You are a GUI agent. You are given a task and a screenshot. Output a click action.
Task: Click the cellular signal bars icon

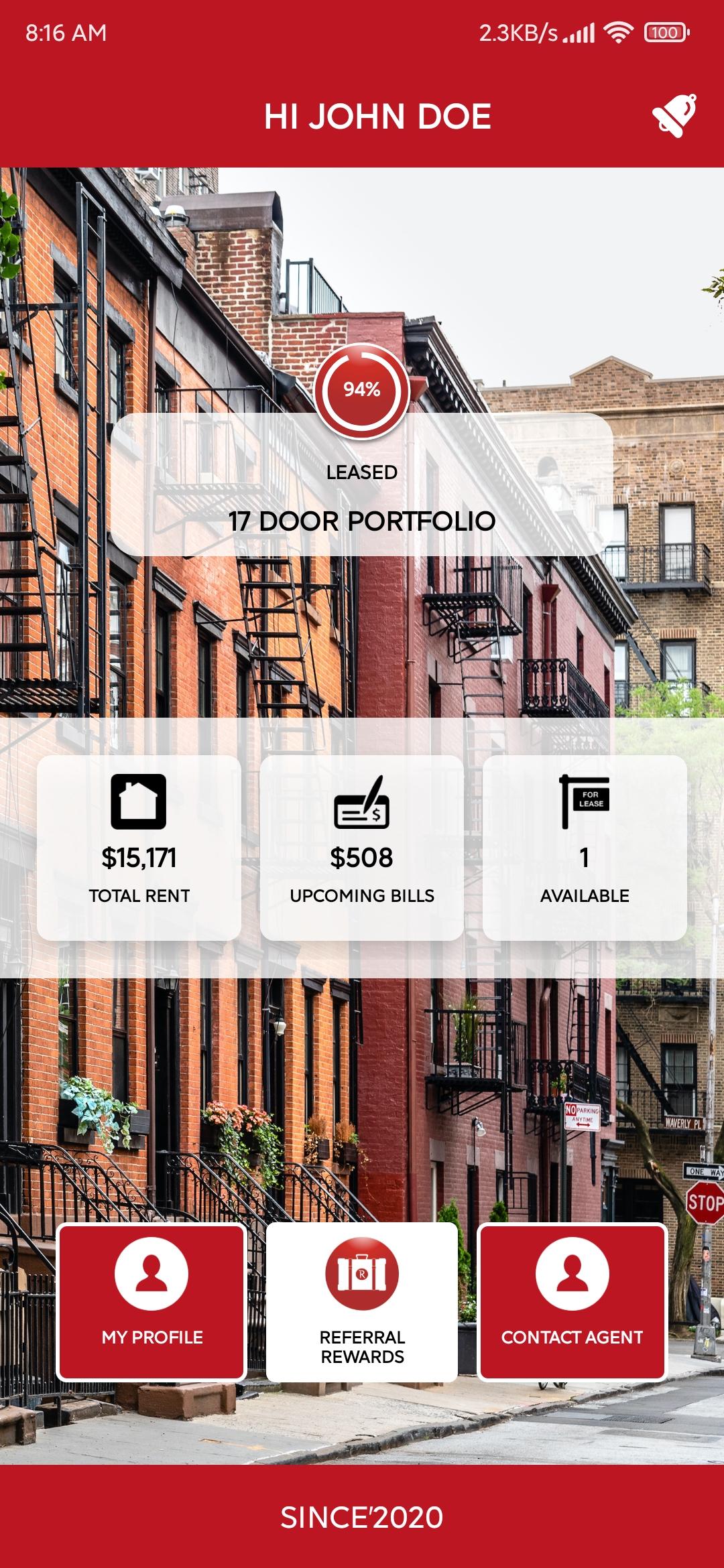pos(578,31)
